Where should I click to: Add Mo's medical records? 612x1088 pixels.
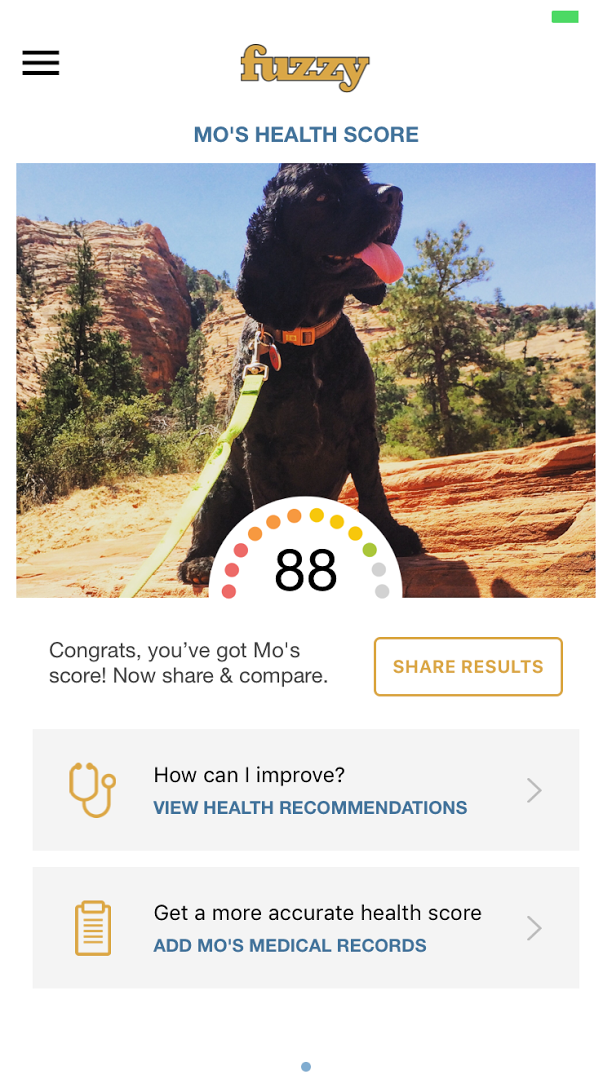(x=306, y=928)
